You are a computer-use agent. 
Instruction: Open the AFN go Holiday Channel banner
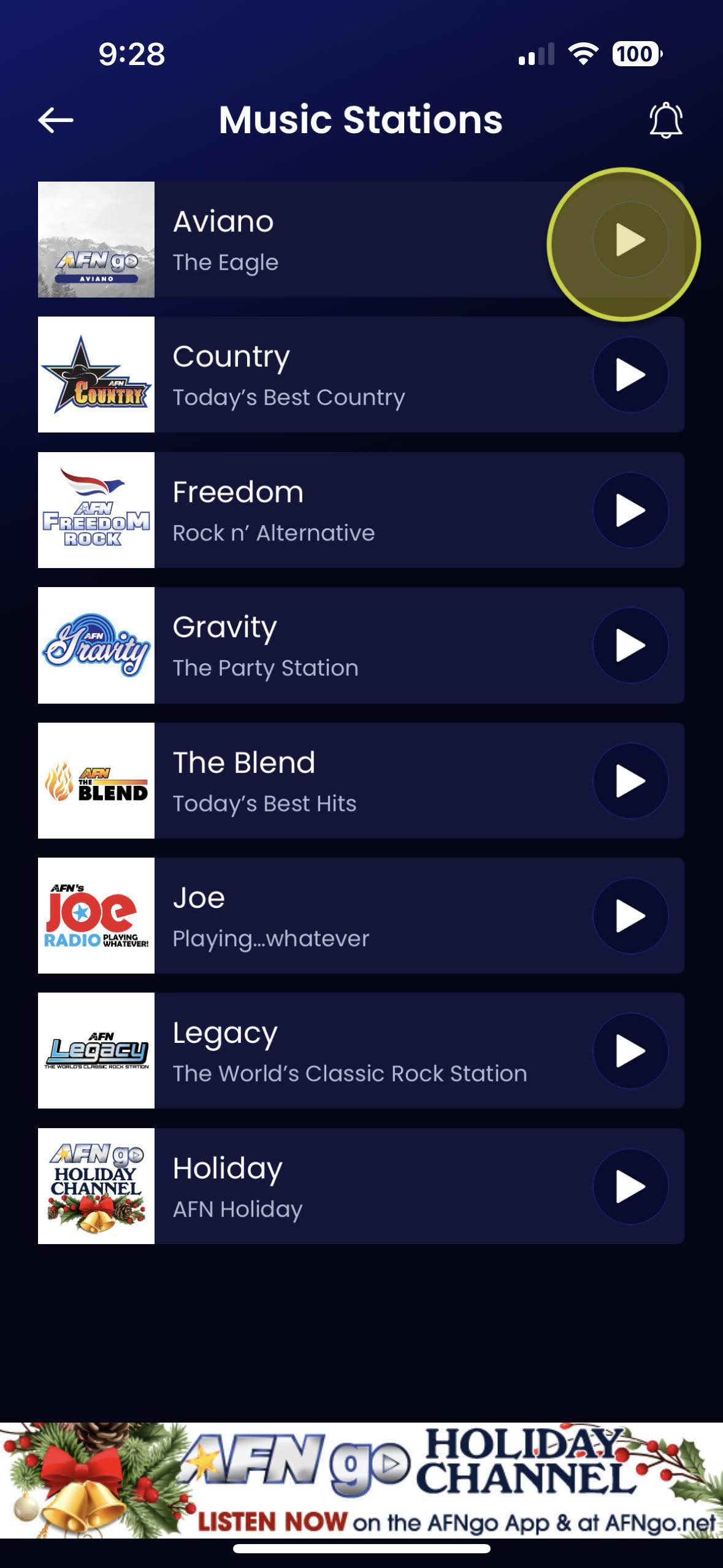361,1480
